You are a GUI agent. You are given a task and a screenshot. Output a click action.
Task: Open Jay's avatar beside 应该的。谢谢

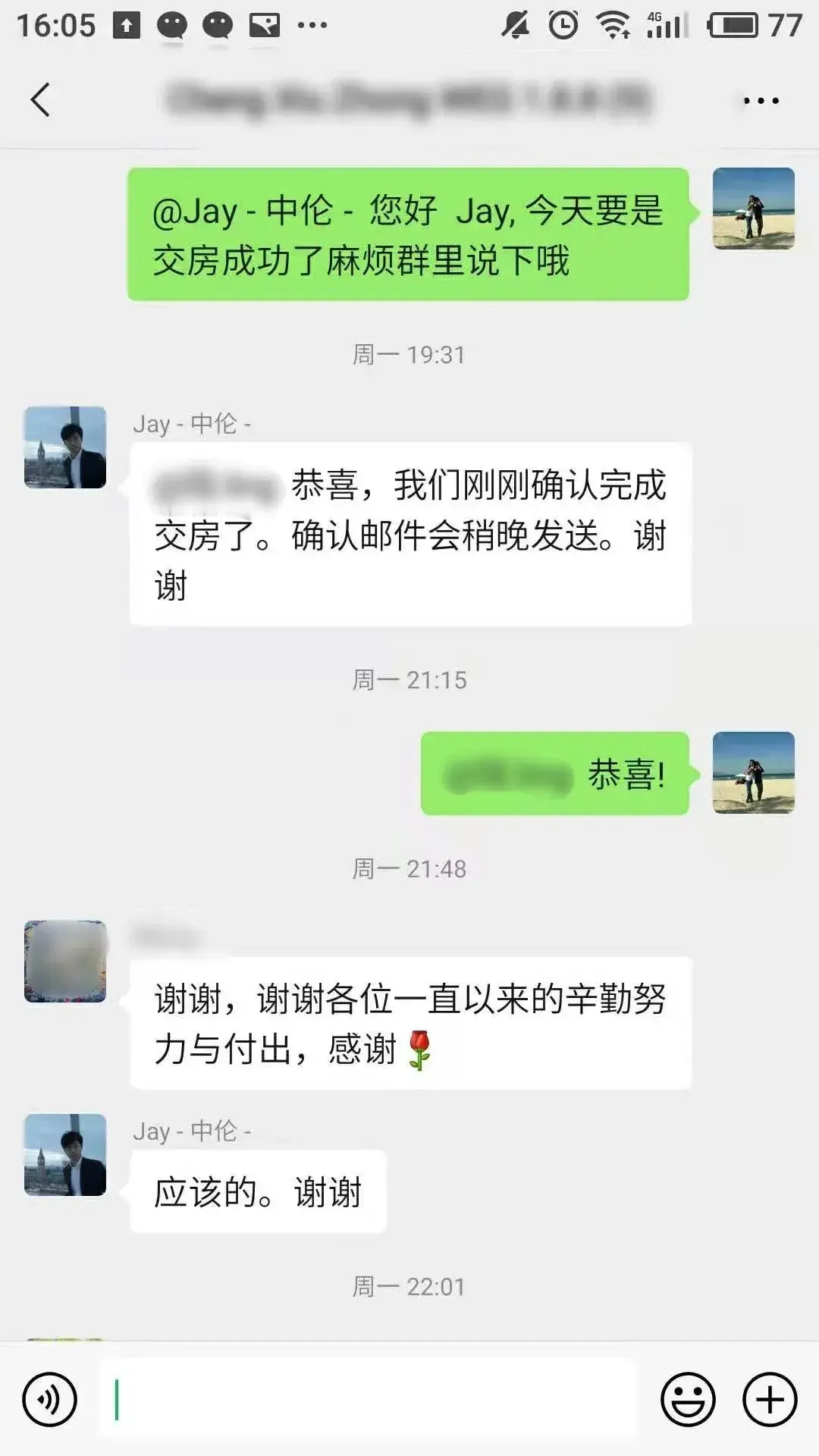tap(65, 1155)
